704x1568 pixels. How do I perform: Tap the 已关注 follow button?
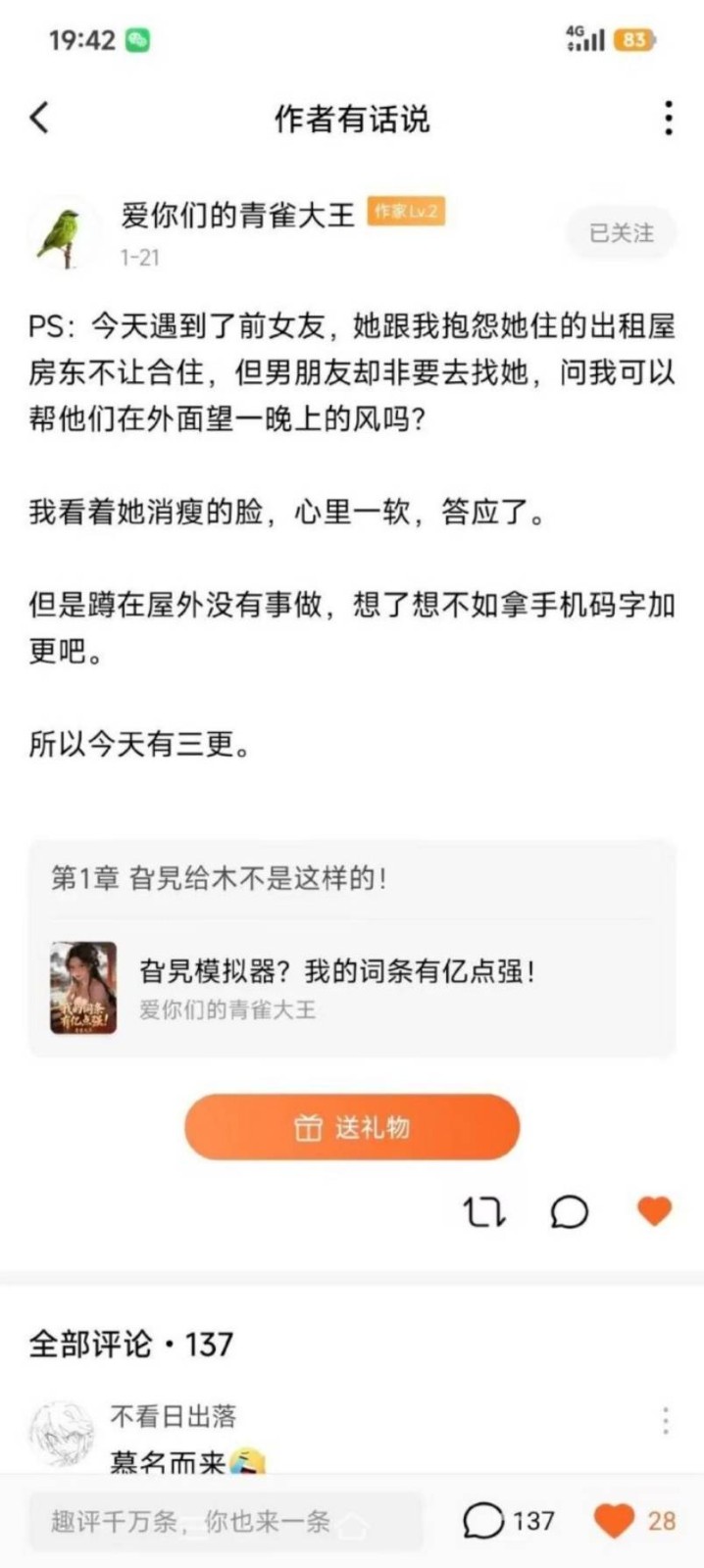[620, 233]
